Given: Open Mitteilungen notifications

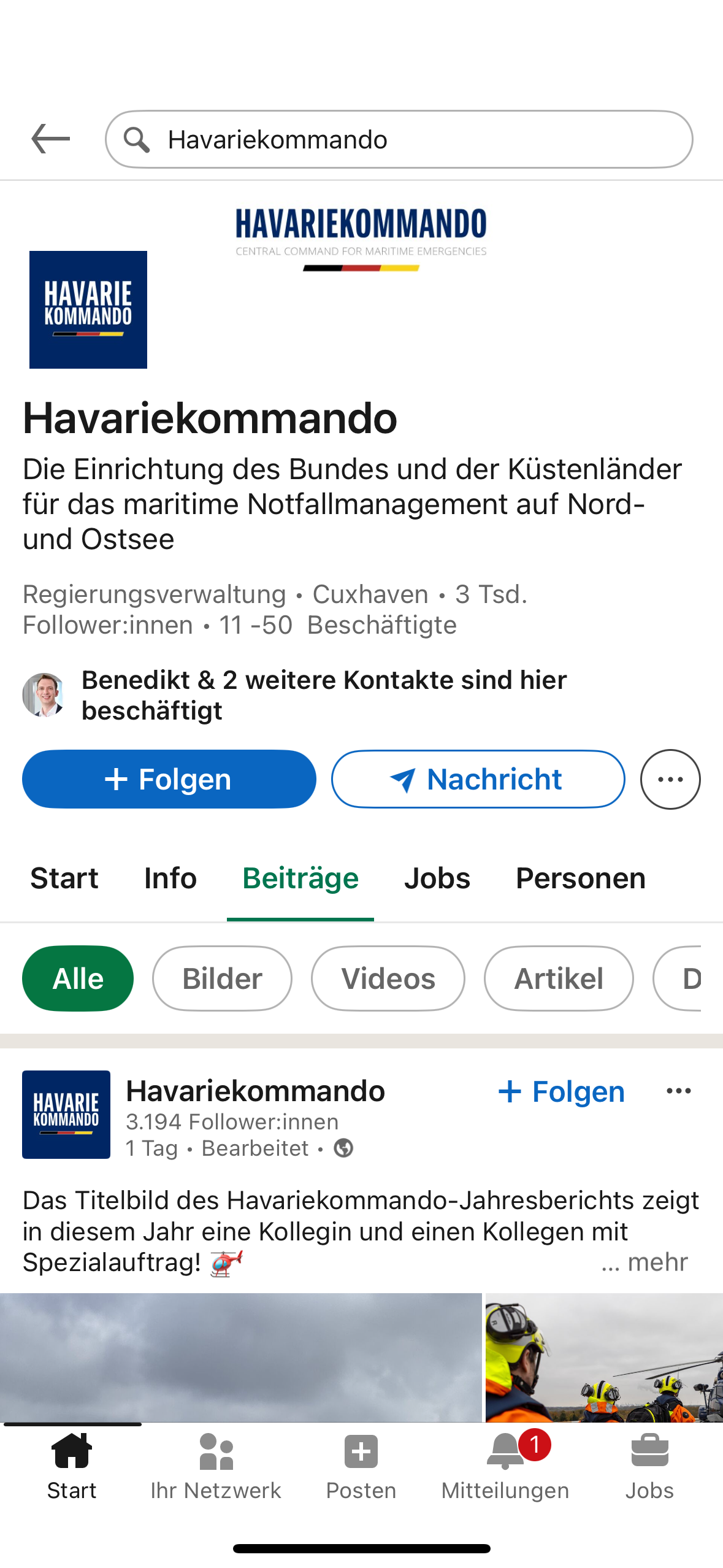Looking at the screenshot, I should pos(505,1467).
